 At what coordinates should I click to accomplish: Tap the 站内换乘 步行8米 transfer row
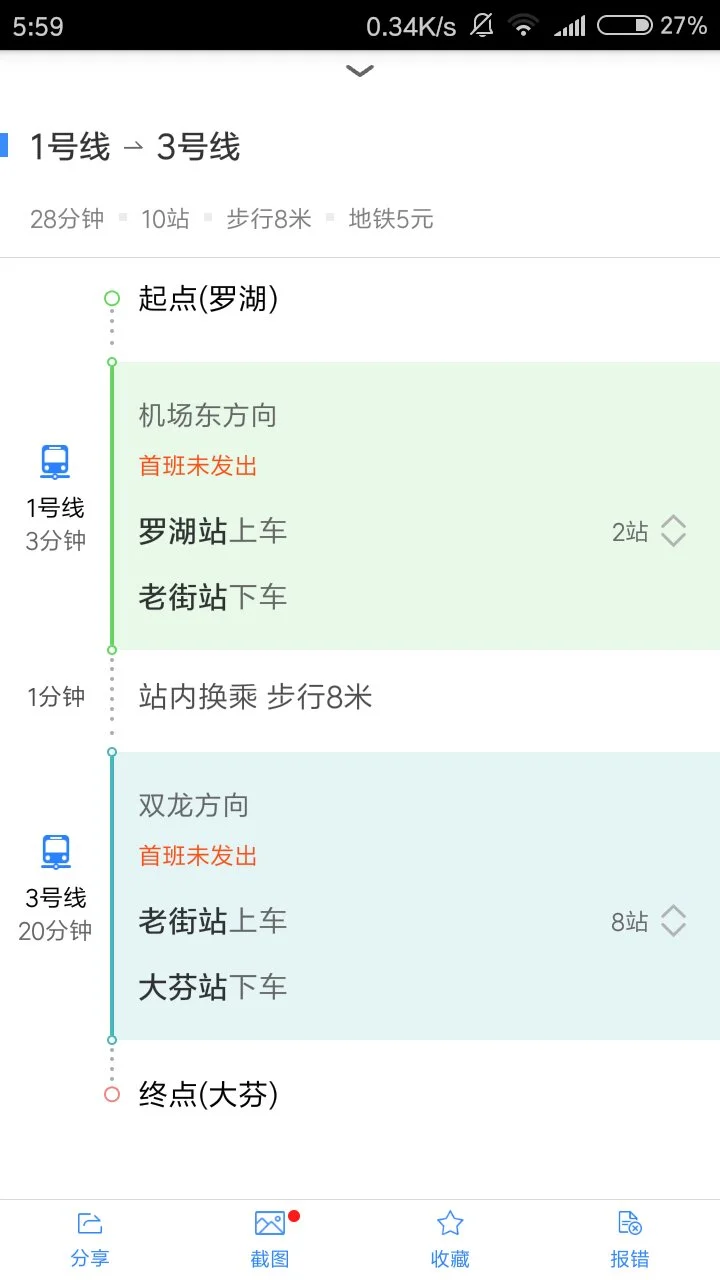click(x=260, y=697)
